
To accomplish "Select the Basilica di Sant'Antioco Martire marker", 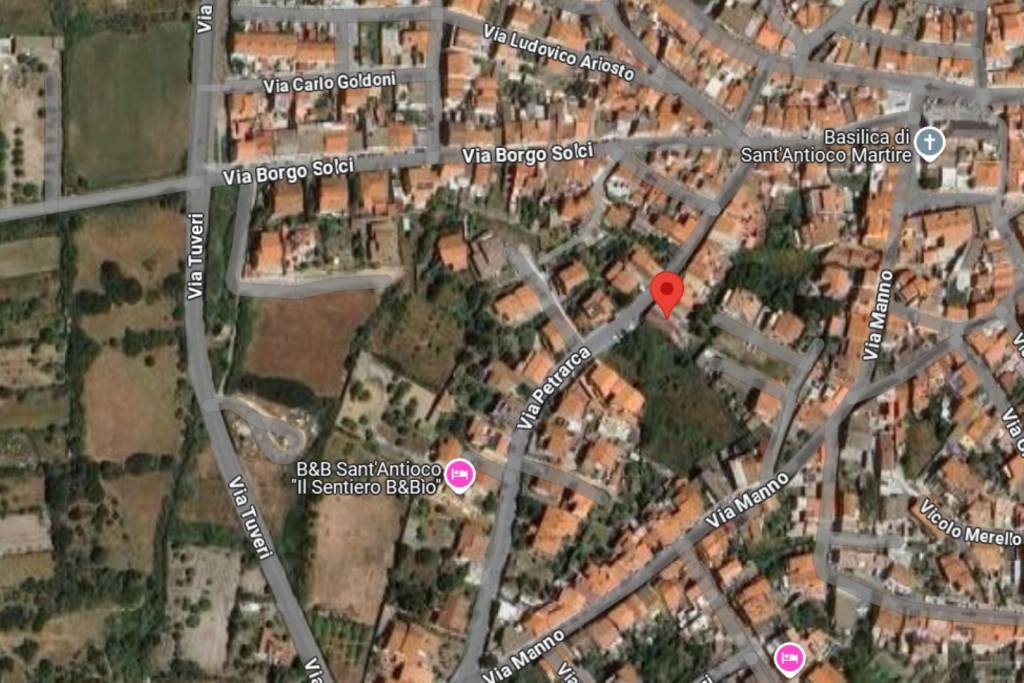I will pos(930,144).
